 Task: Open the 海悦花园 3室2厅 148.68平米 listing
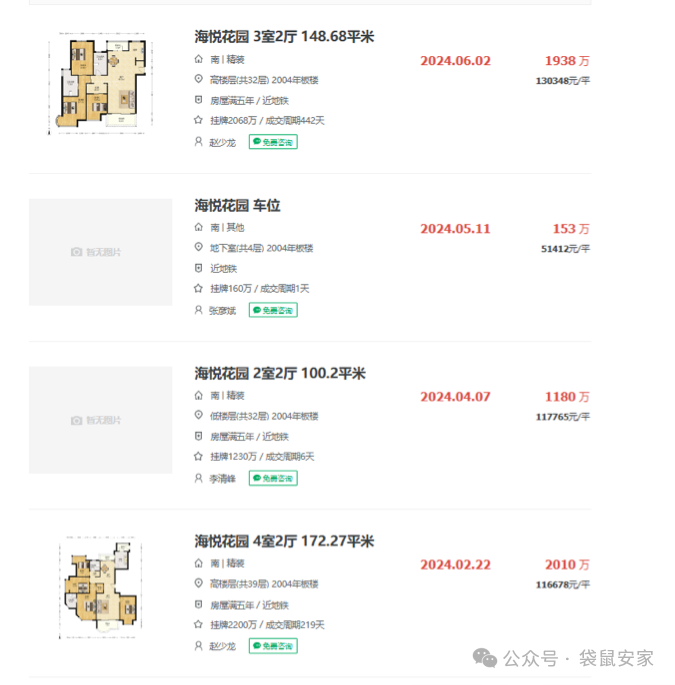(284, 37)
